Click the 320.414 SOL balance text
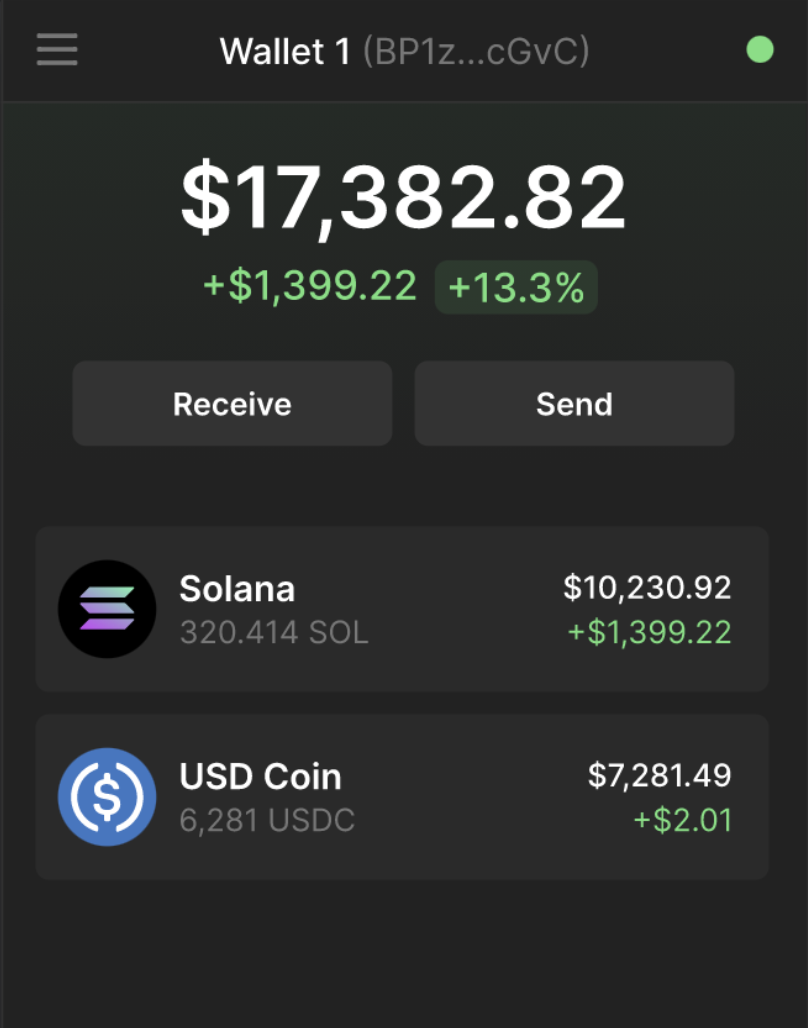 pos(273,632)
